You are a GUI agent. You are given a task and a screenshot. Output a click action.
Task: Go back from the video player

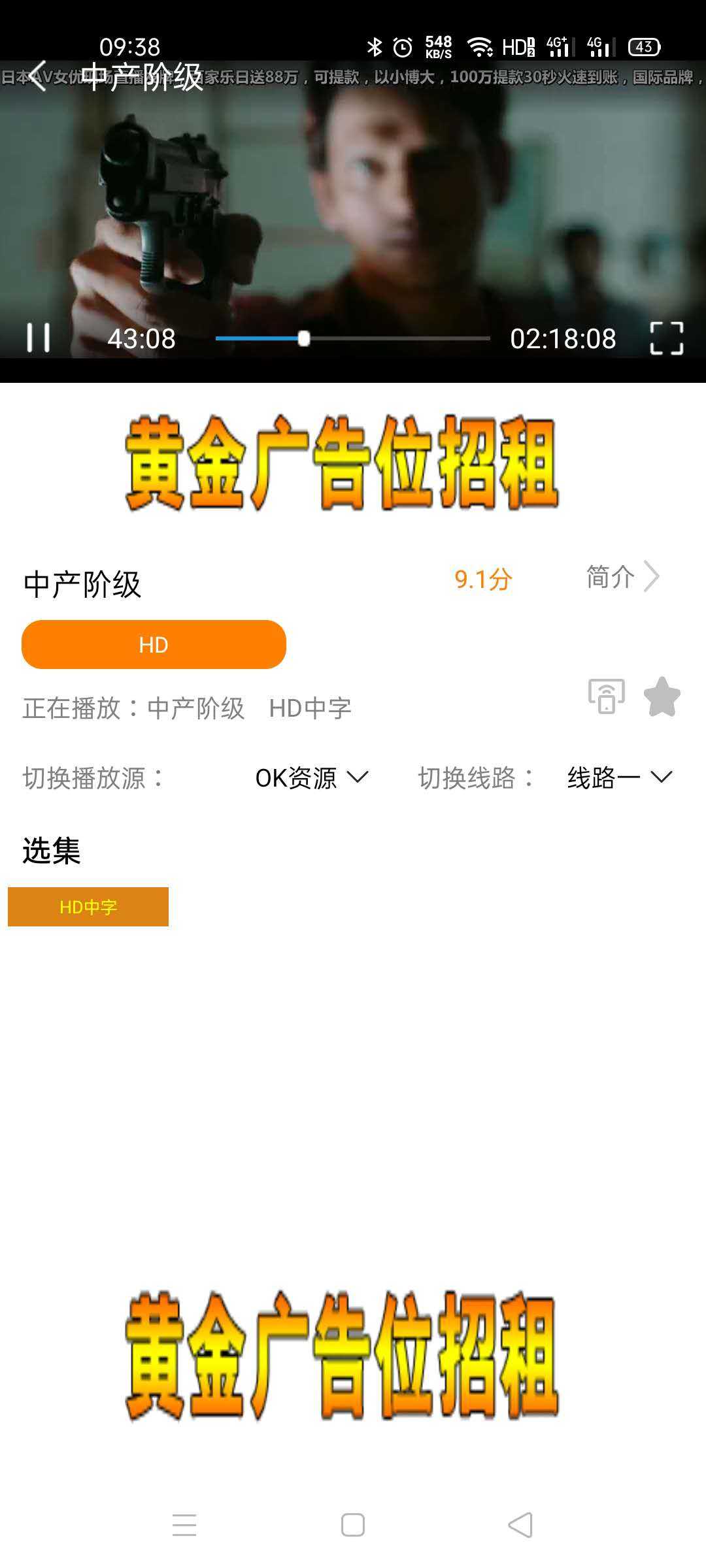38,76
